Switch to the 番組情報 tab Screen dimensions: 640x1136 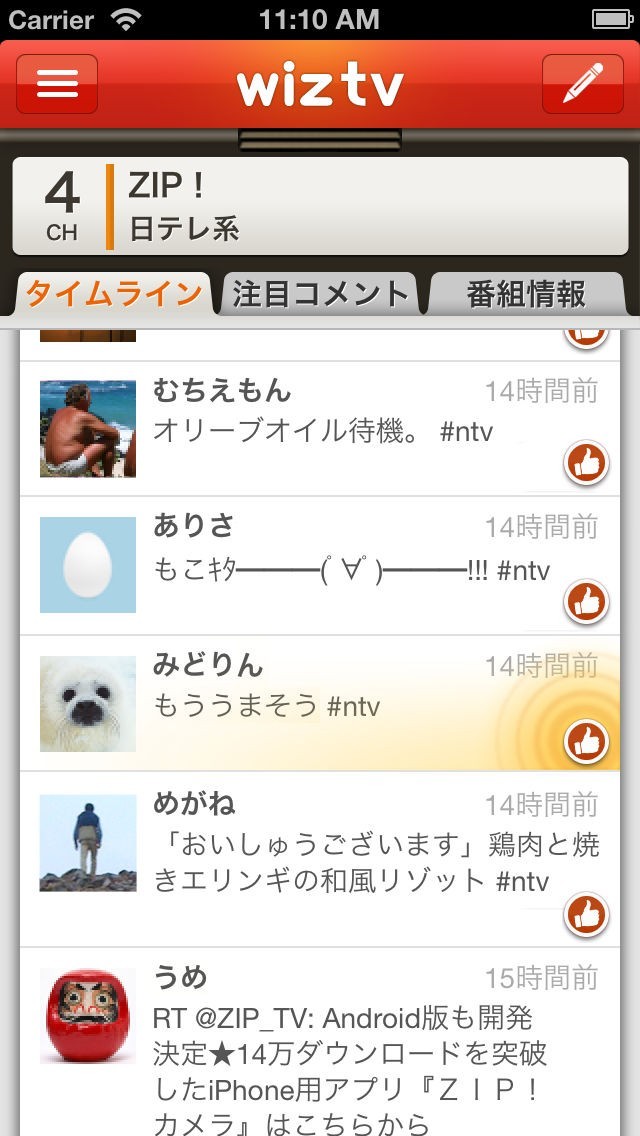(526, 294)
